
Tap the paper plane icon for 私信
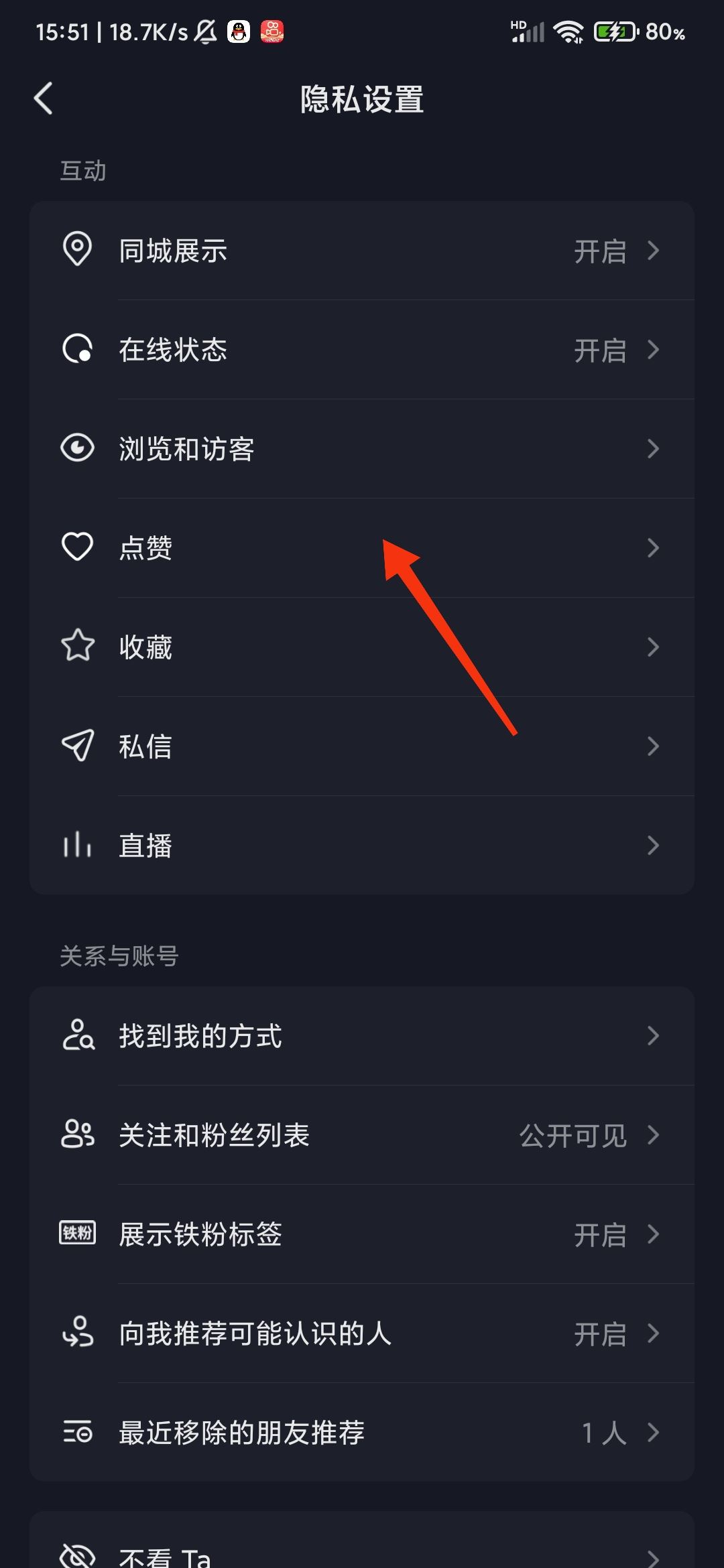click(77, 745)
